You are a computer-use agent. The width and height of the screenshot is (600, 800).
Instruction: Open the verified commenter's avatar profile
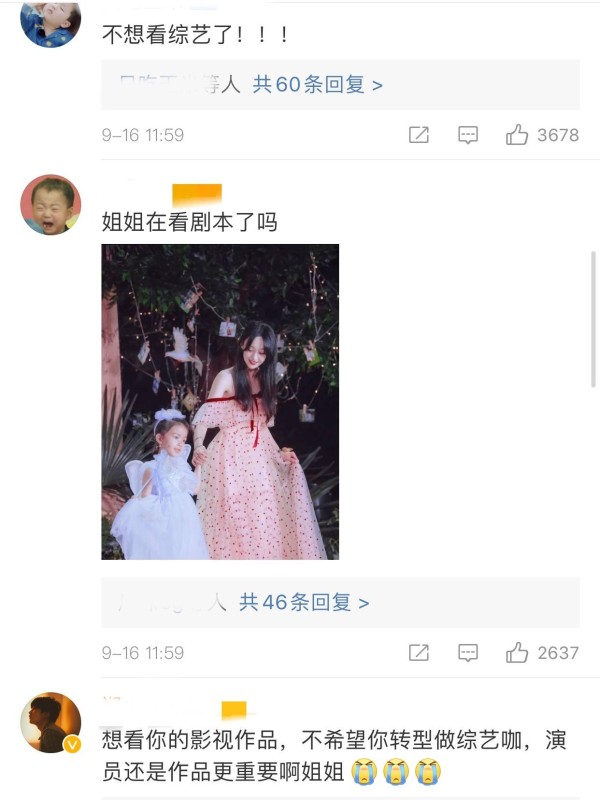50,723
